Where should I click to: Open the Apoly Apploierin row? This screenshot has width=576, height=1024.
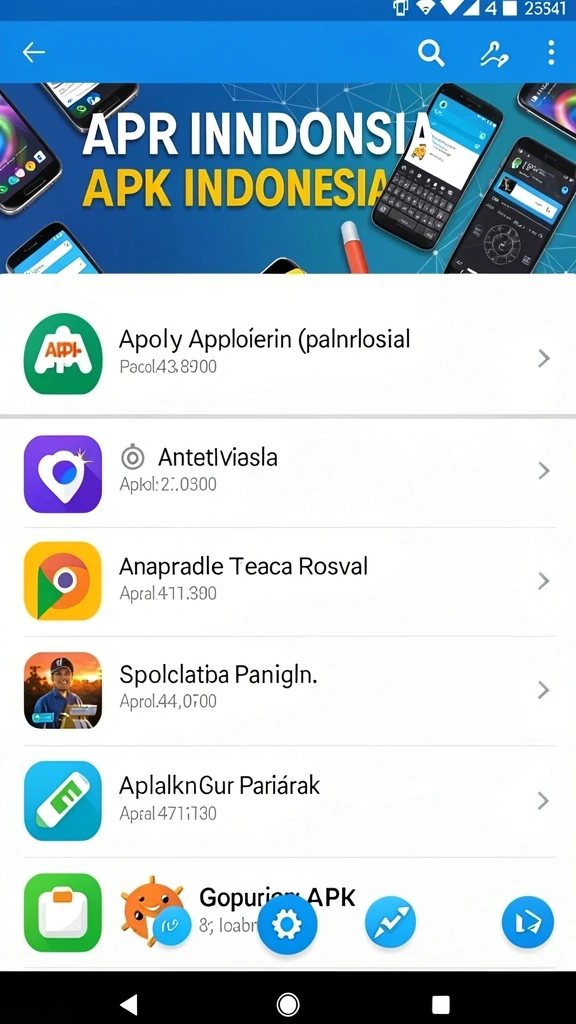point(288,351)
